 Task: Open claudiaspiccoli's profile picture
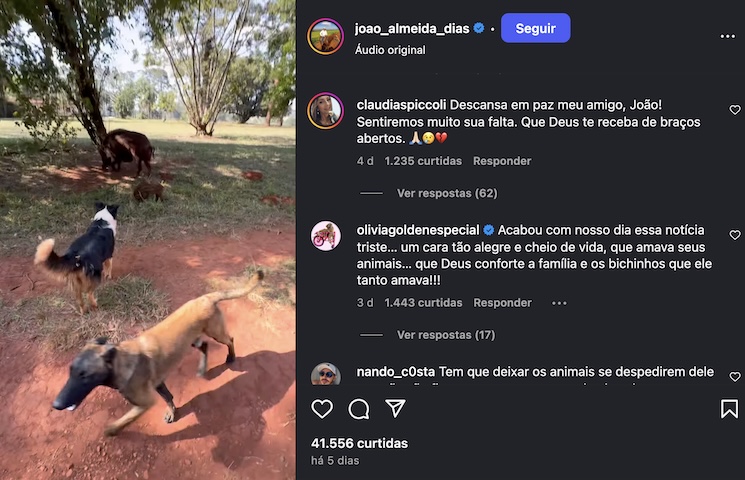coord(325,110)
